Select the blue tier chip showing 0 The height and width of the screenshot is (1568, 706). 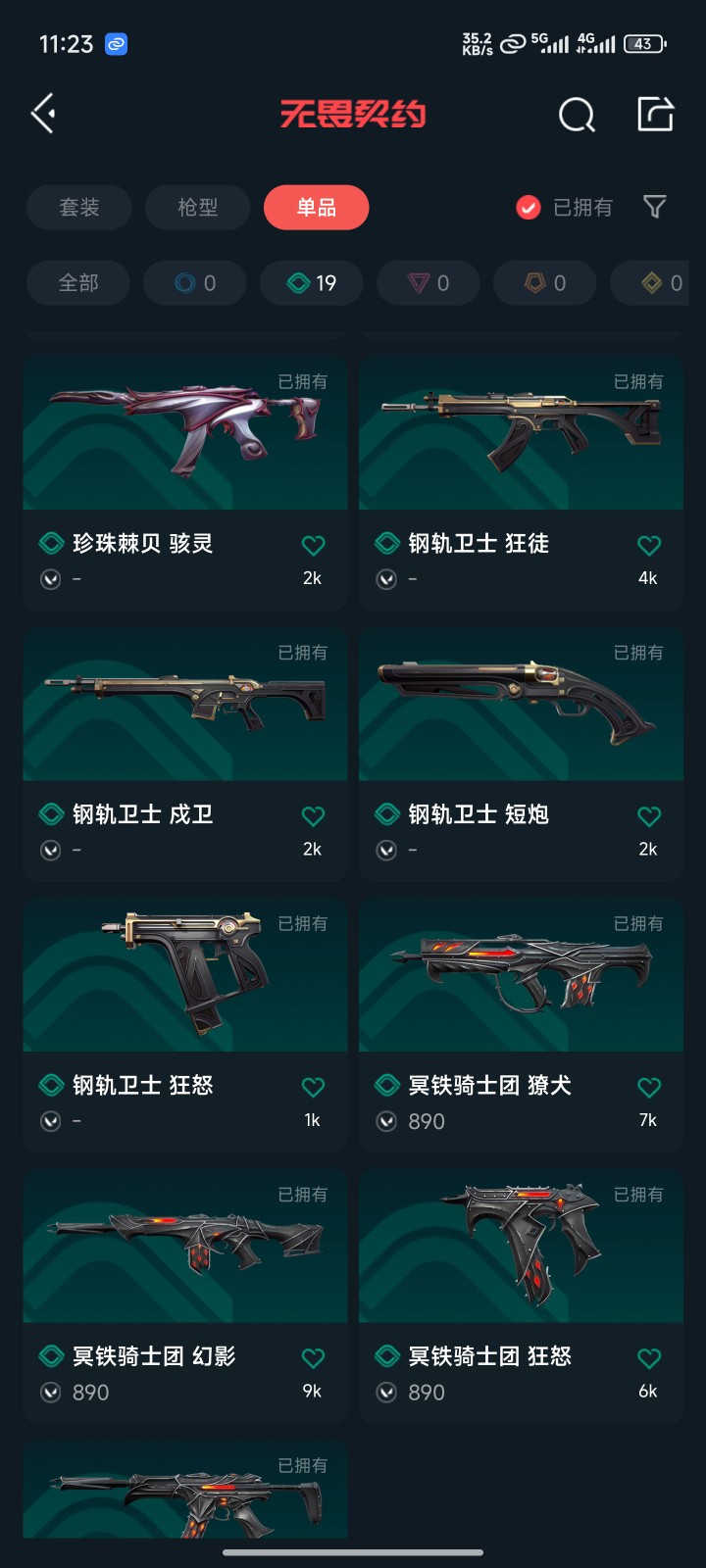[x=195, y=283]
